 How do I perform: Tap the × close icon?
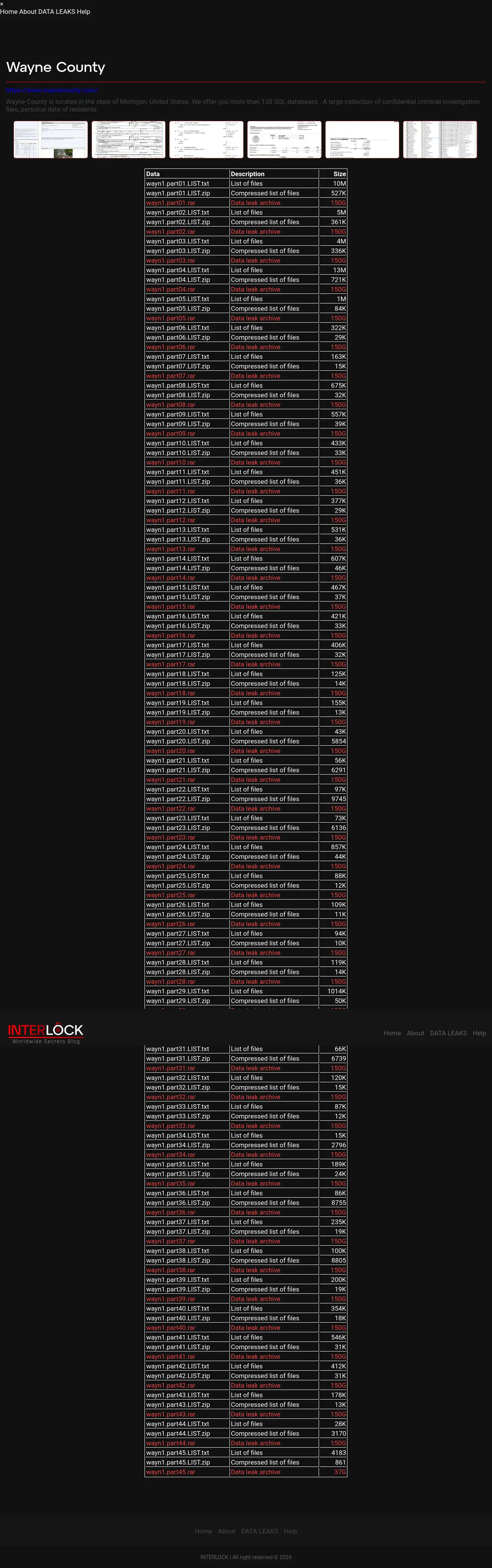(2, 4)
